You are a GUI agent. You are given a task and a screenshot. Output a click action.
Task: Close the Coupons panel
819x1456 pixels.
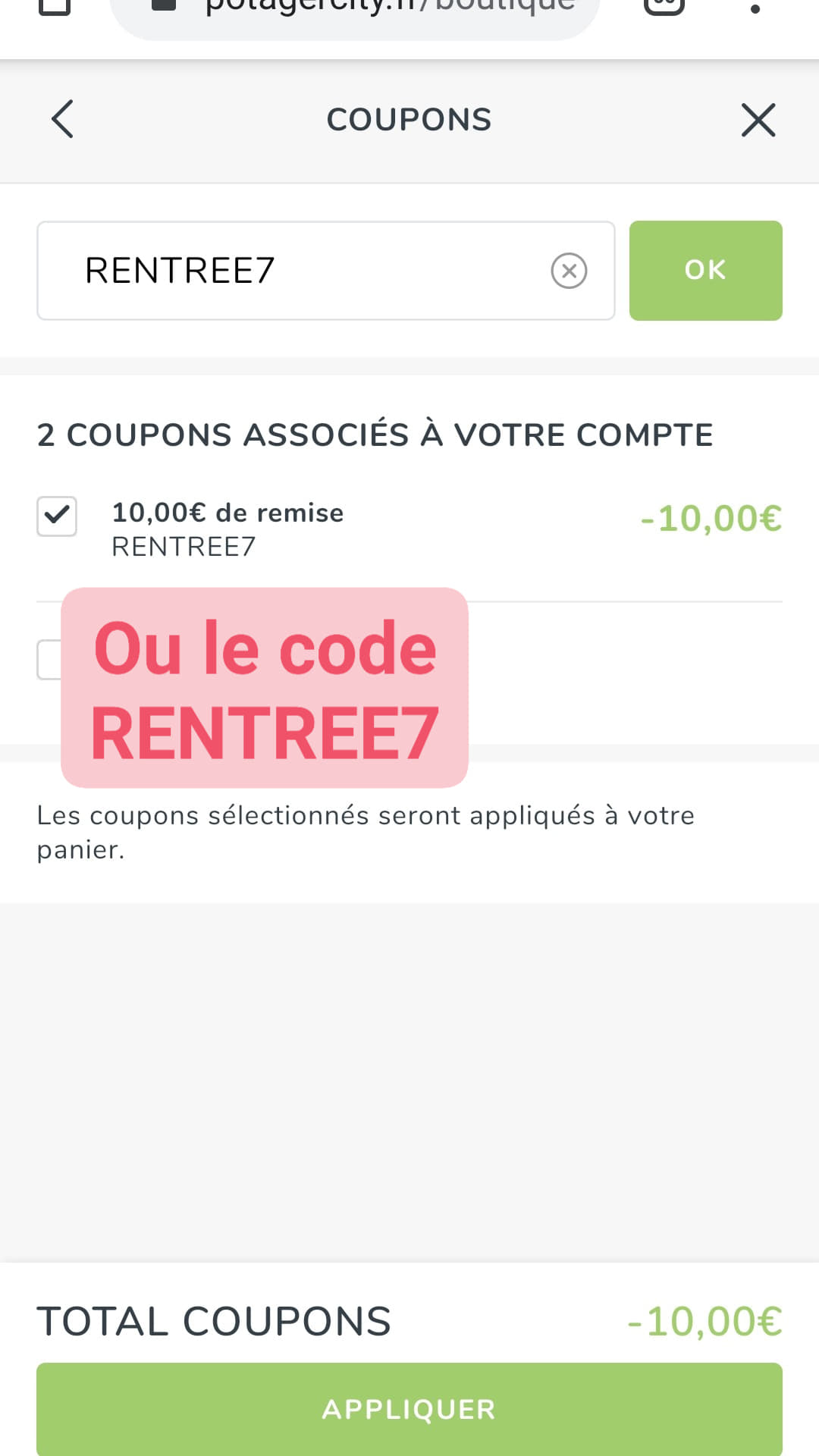(x=758, y=120)
